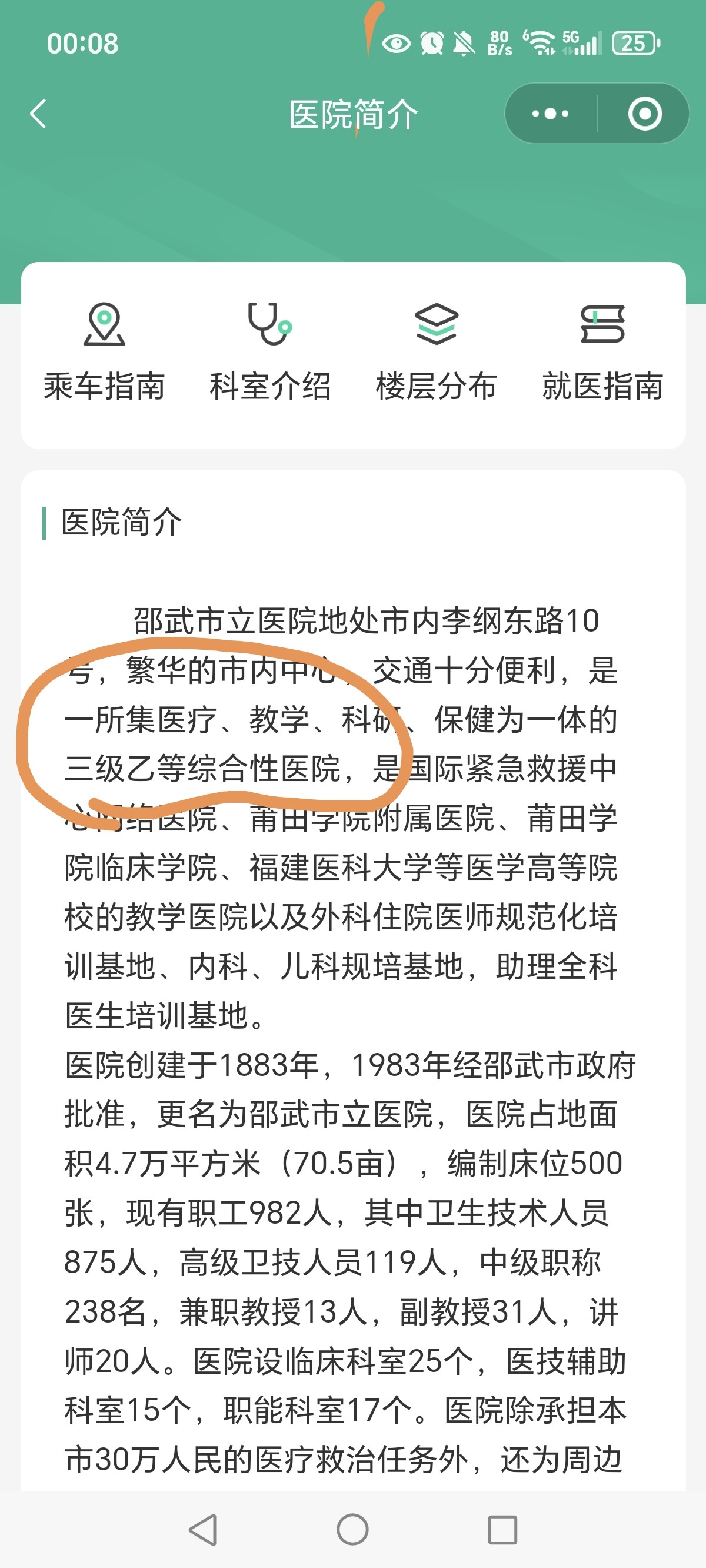Open system recent apps
Viewport: 706px width, 1568px height.
coord(502,1529)
